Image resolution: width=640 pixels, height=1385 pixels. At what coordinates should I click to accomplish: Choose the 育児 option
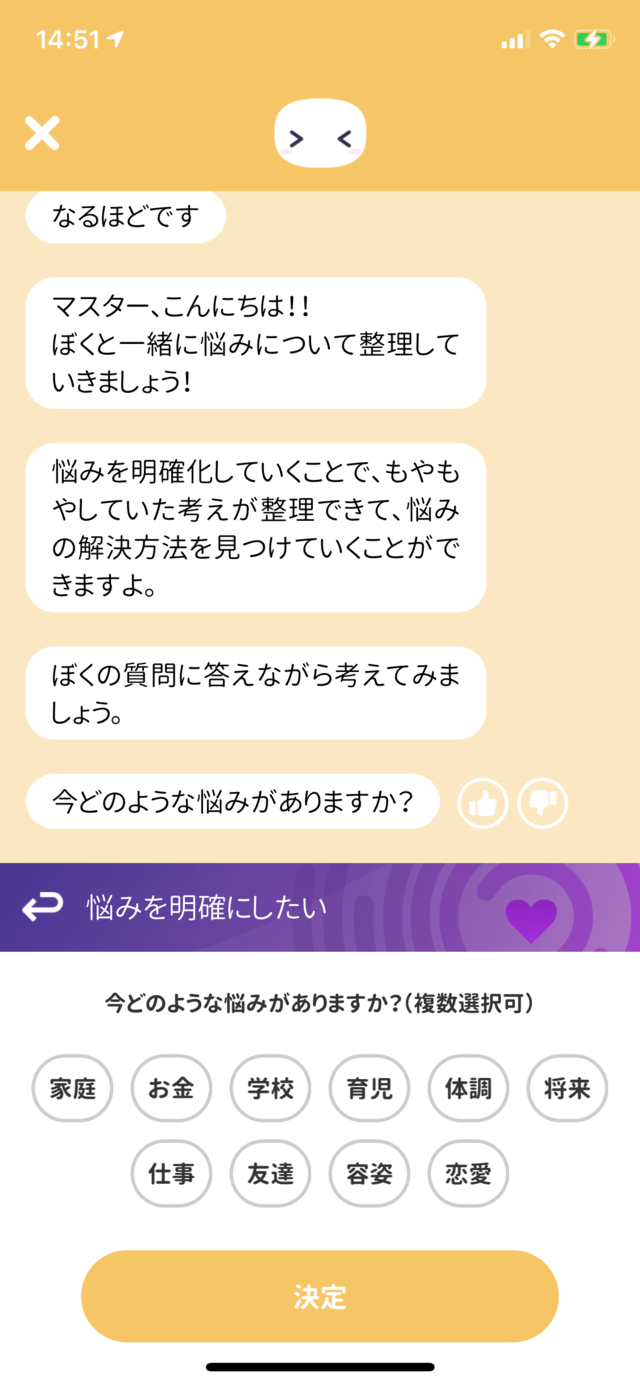370,1088
